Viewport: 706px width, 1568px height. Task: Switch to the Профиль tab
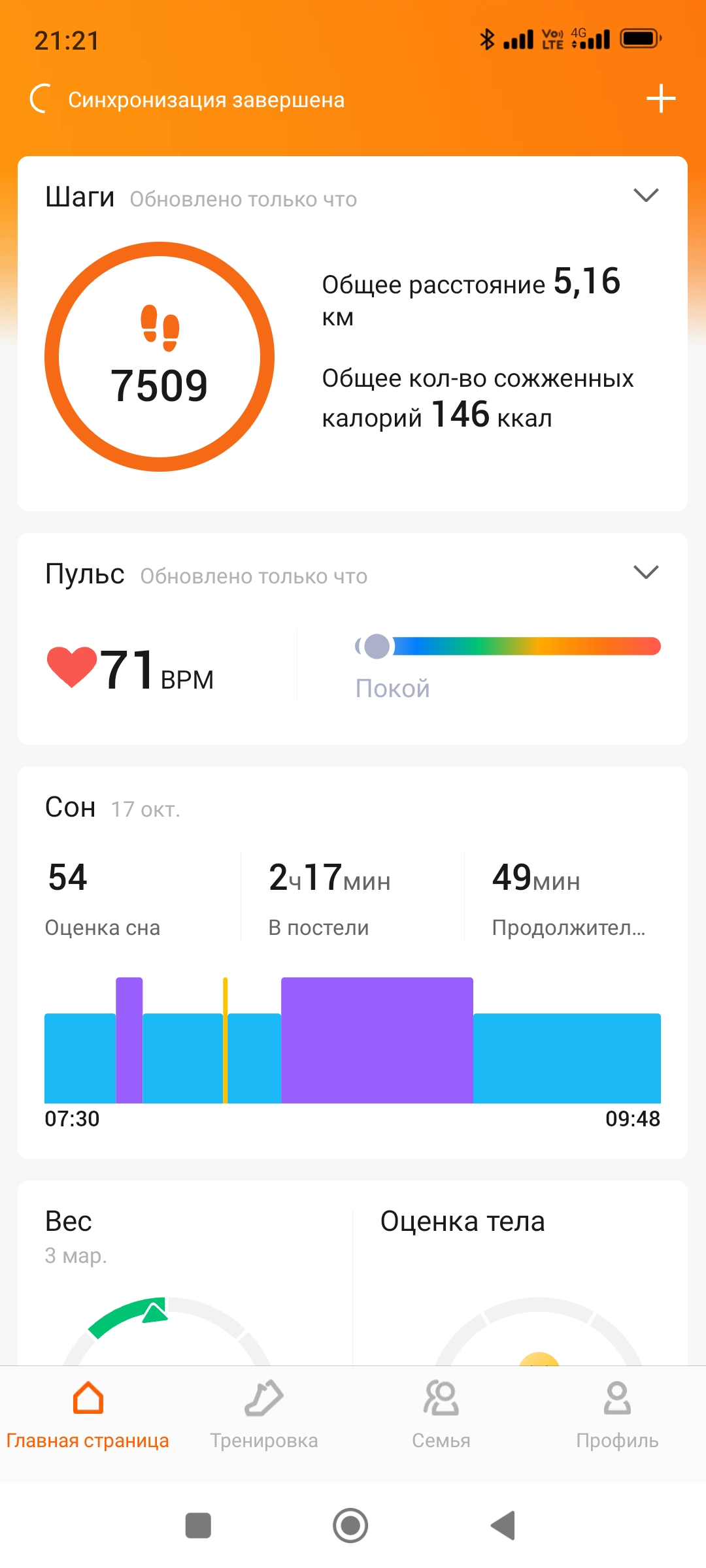[617, 1414]
